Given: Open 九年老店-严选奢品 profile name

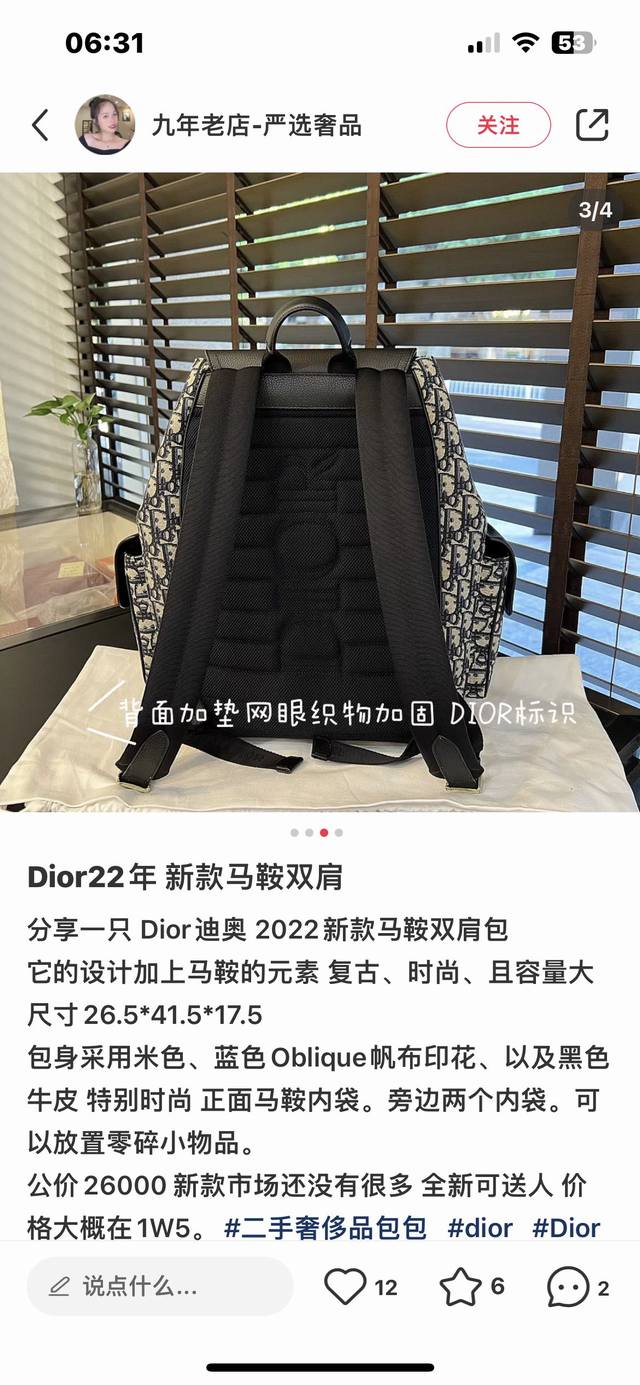Looking at the screenshot, I should (x=256, y=125).
